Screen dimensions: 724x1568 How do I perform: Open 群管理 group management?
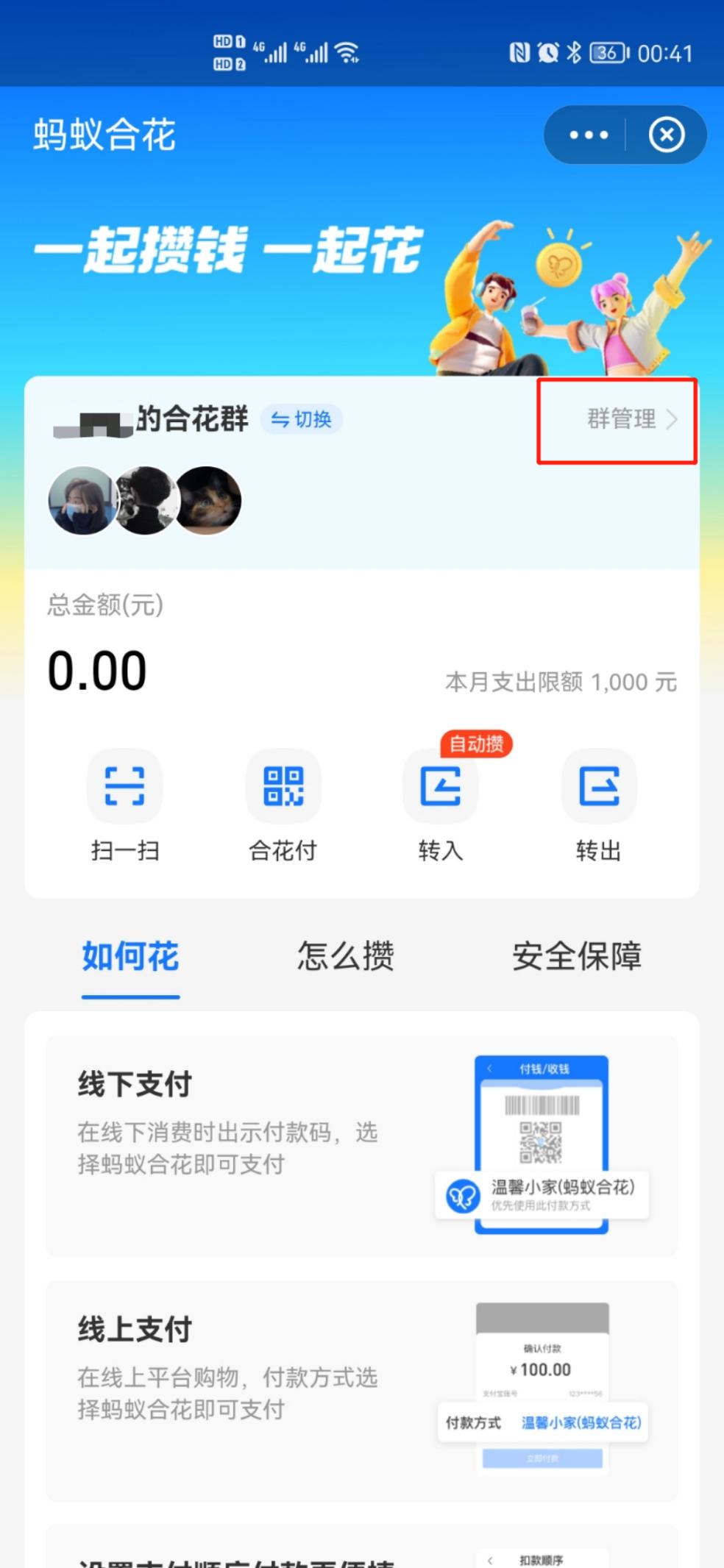pyautogui.click(x=631, y=419)
